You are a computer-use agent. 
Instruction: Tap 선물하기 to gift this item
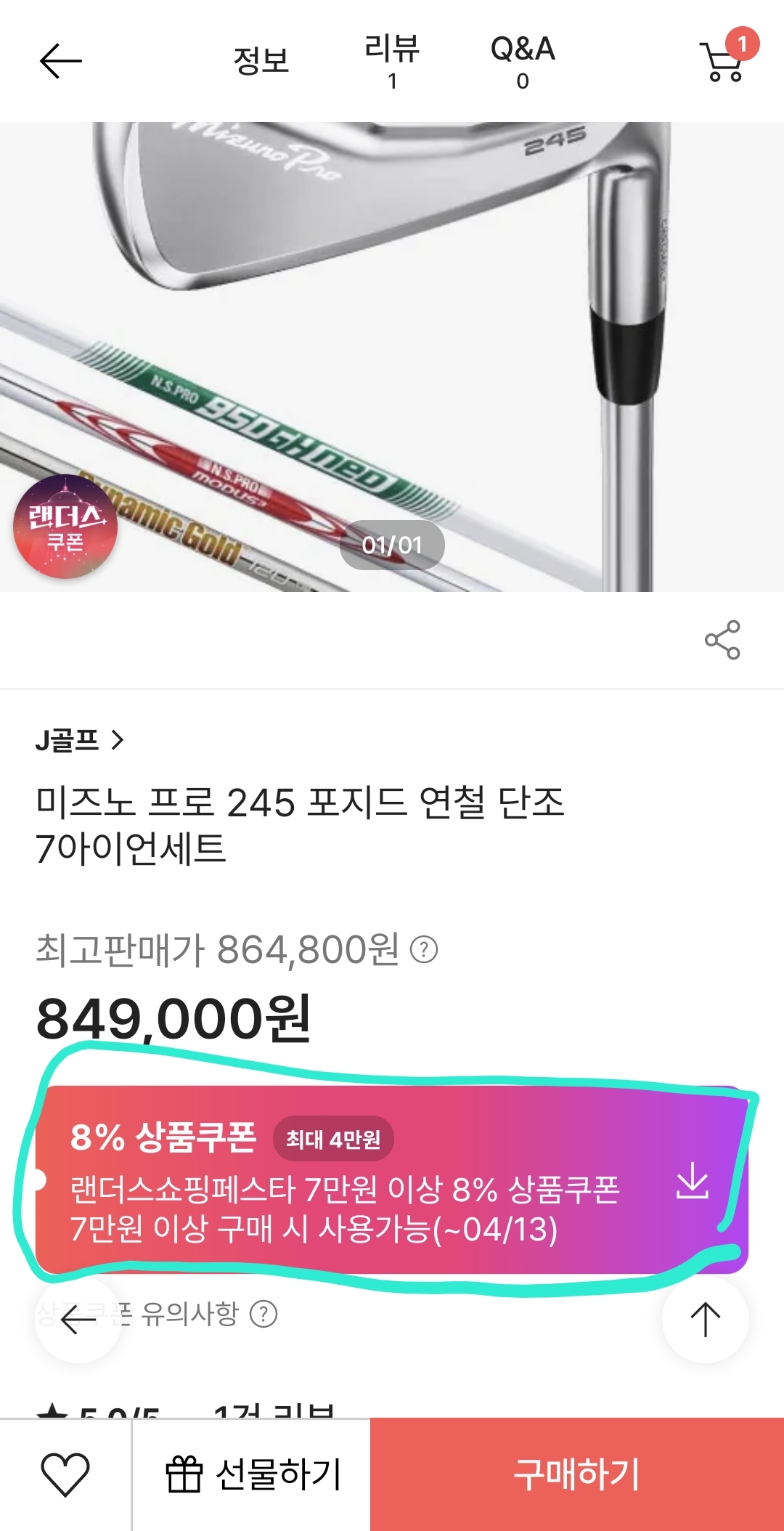click(x=253, y=1474)
